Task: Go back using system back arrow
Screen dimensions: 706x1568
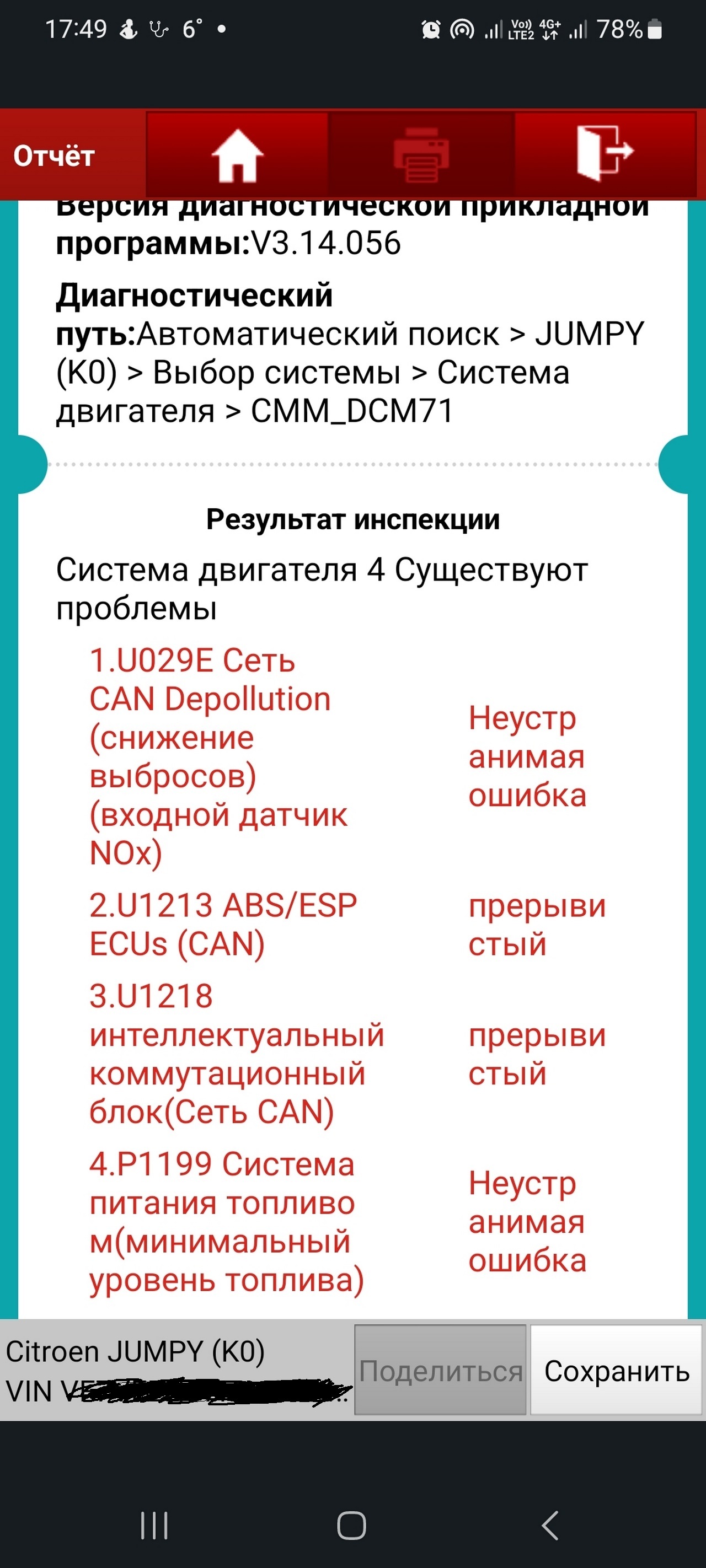Action: [550, 1525]
